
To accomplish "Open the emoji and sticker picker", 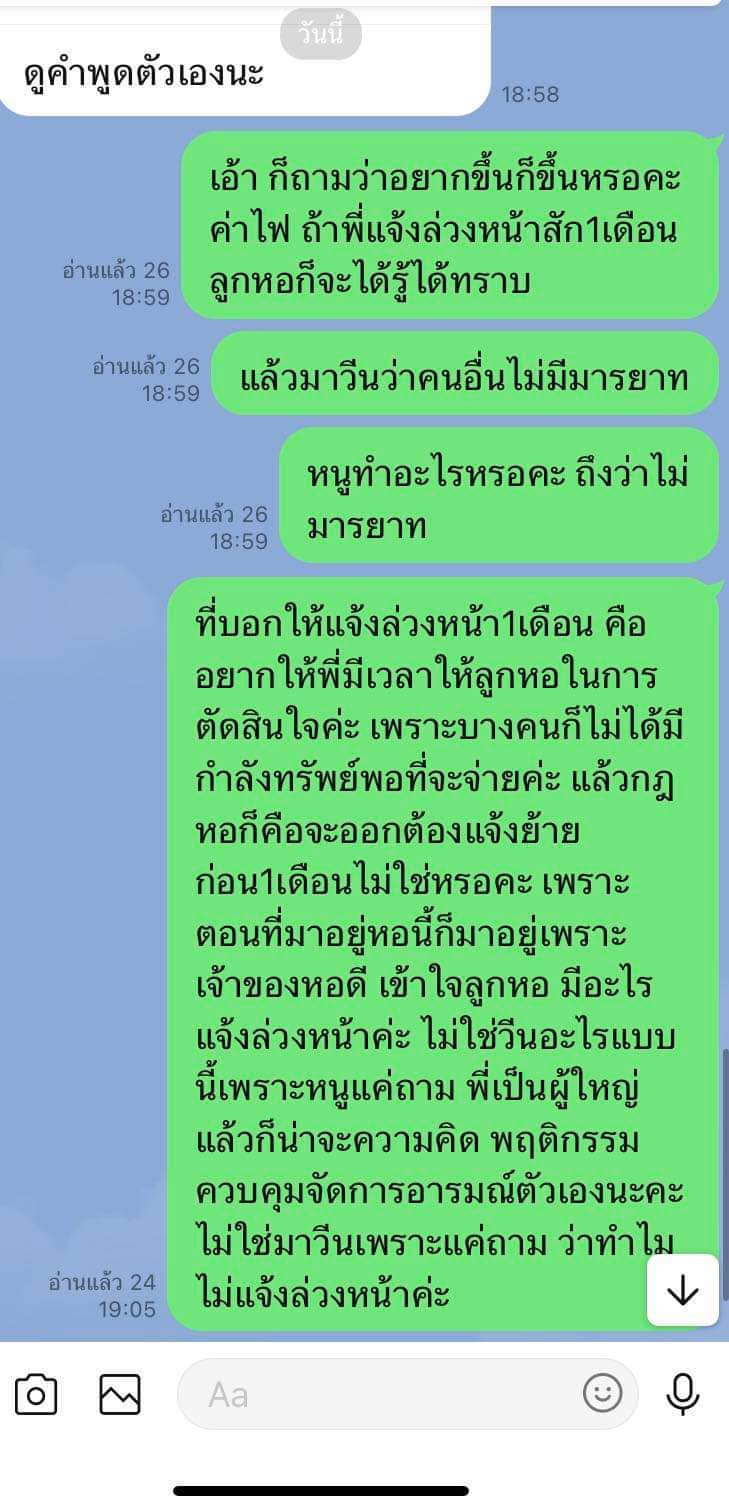I will coord(603,1393).
